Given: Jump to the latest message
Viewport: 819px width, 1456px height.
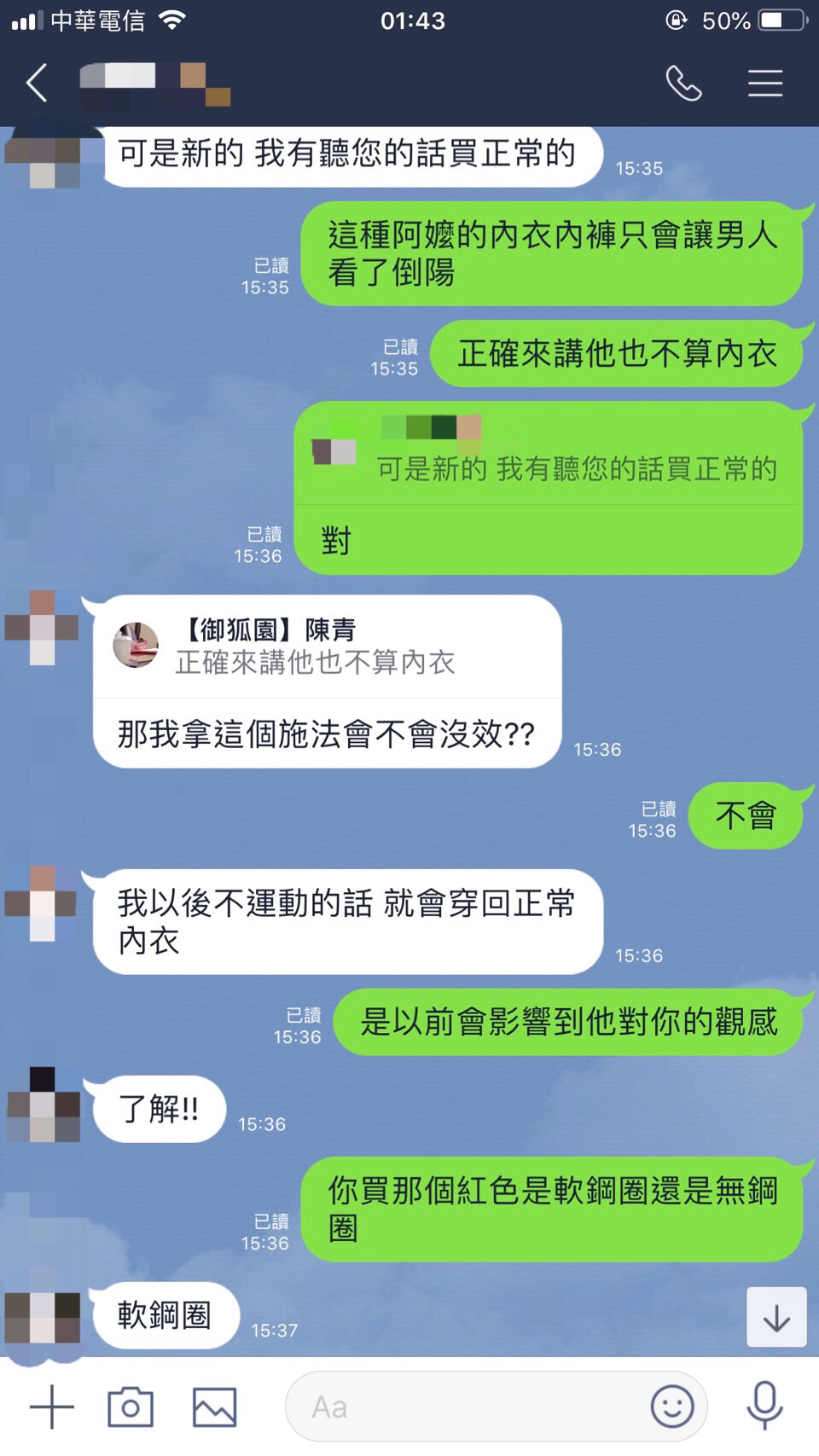Looking at the screenshot, I should 776,1318.
